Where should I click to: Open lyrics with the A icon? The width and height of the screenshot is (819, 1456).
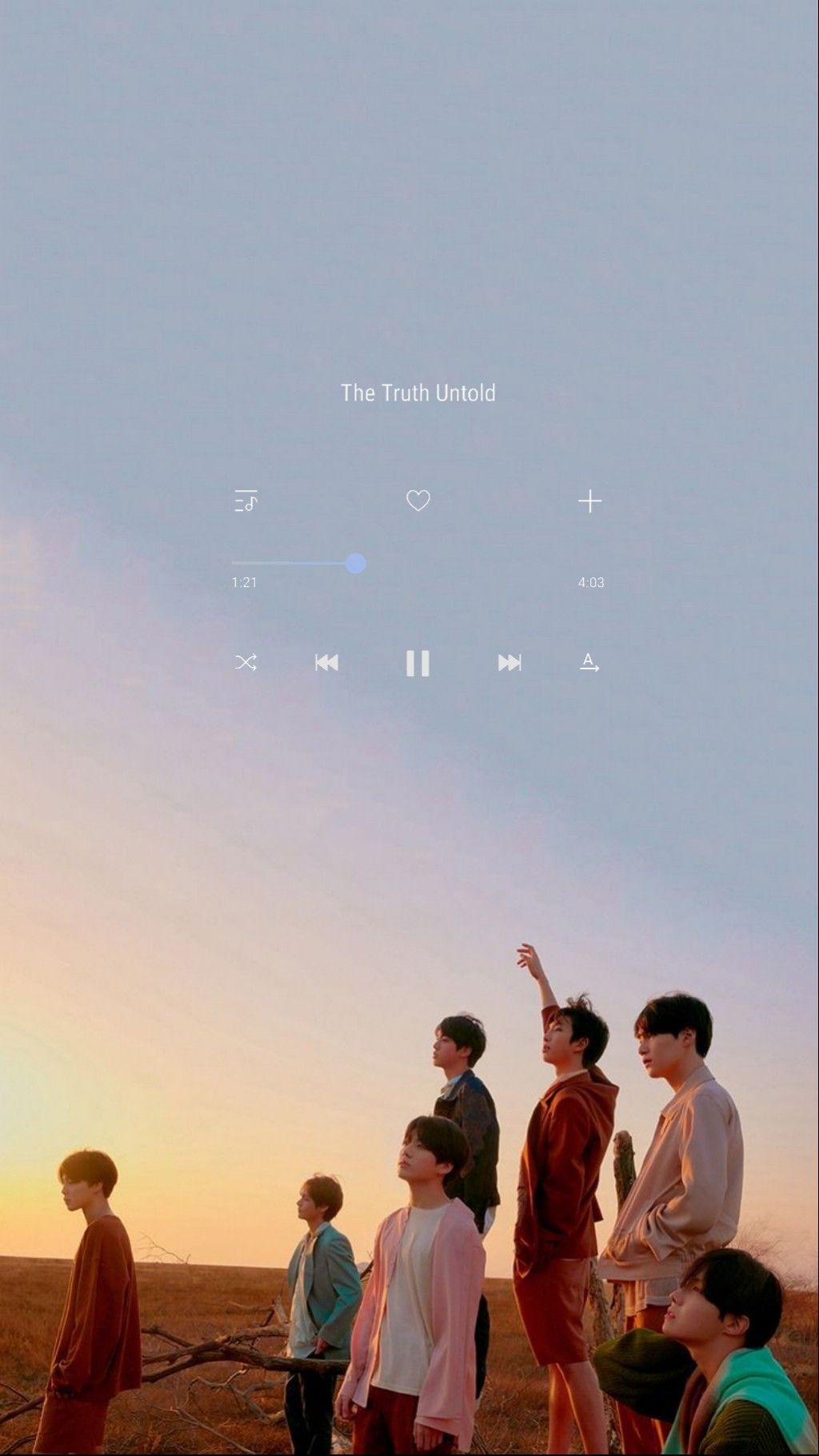click(589, 662)
